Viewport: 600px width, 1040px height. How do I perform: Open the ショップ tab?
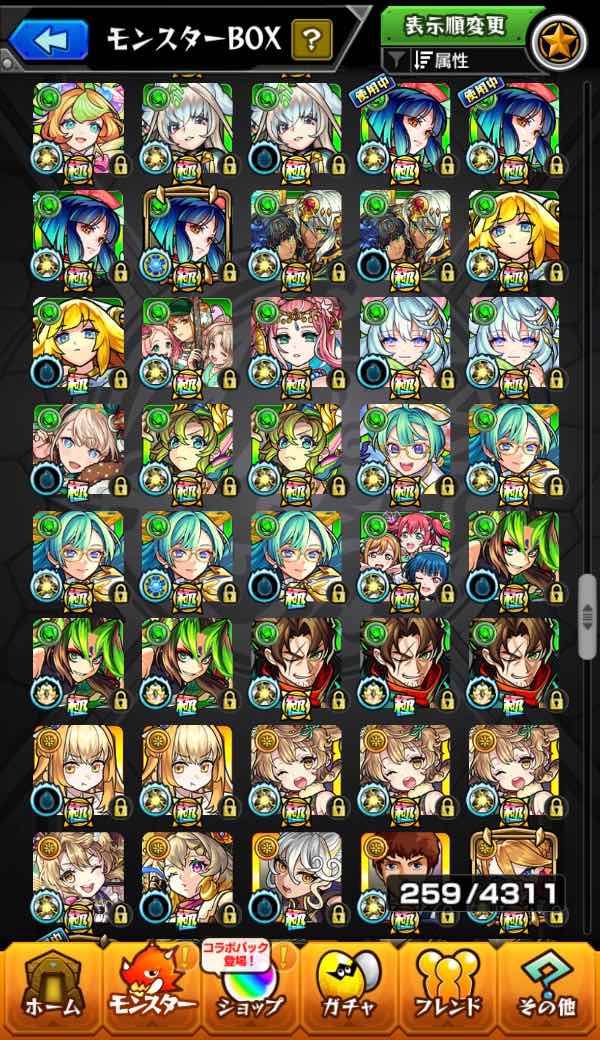click(250, 992)
